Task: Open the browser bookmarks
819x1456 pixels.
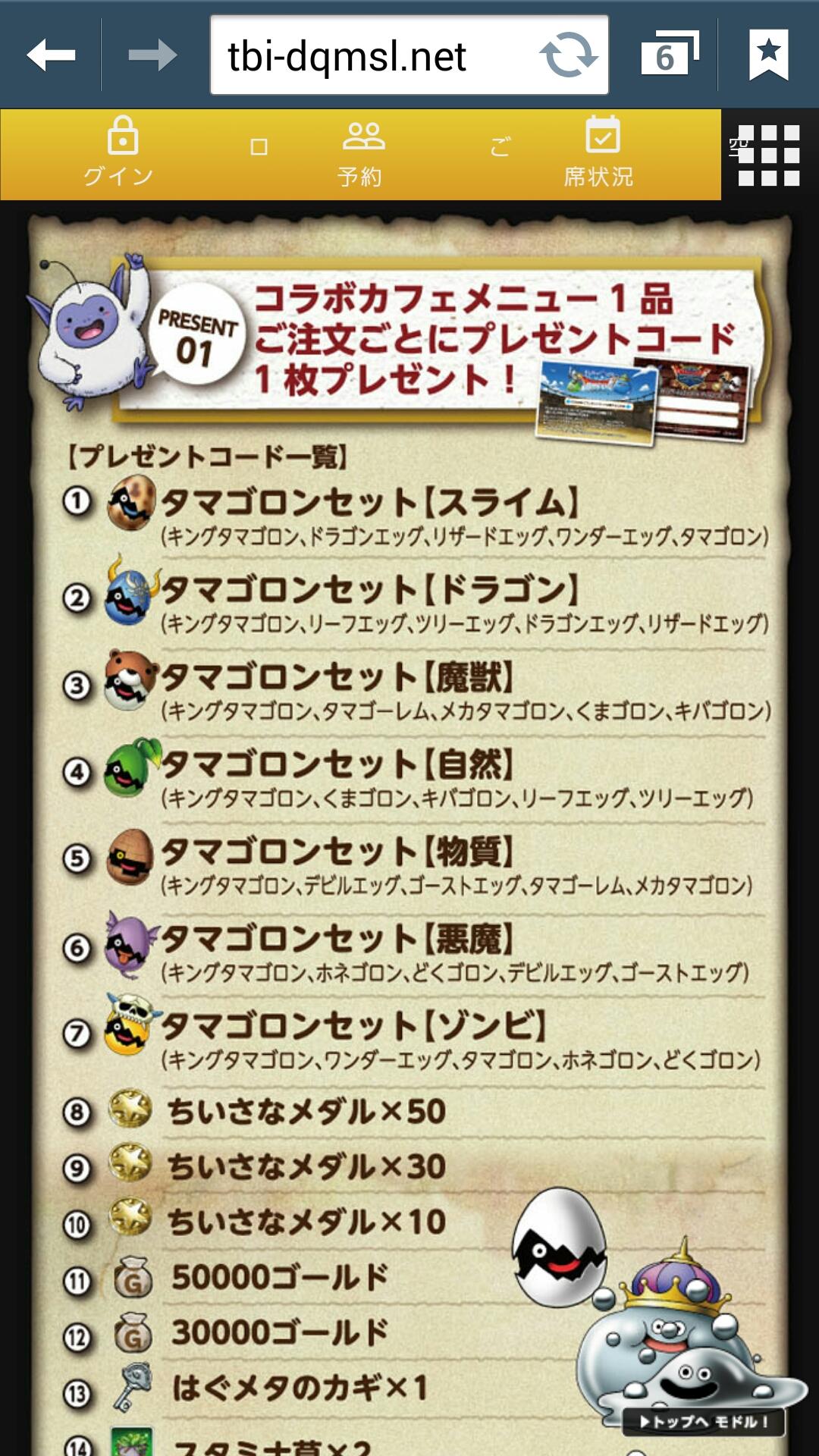Action: tap(768, 55)
